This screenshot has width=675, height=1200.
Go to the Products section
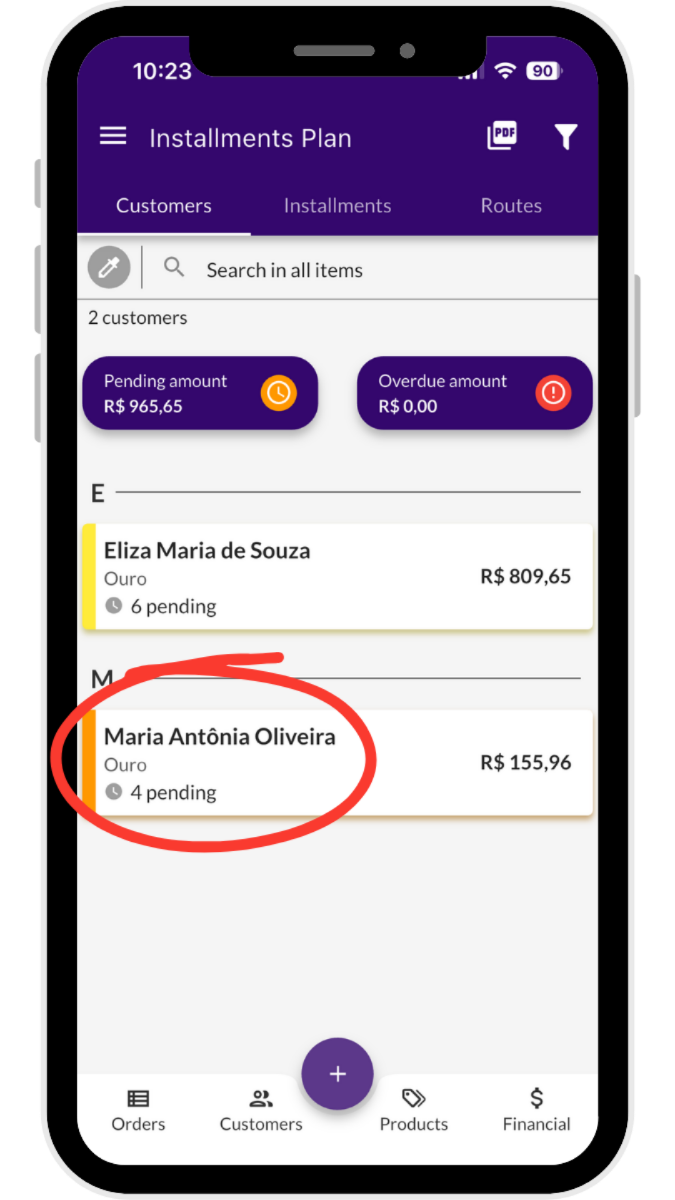[413, 1110]
